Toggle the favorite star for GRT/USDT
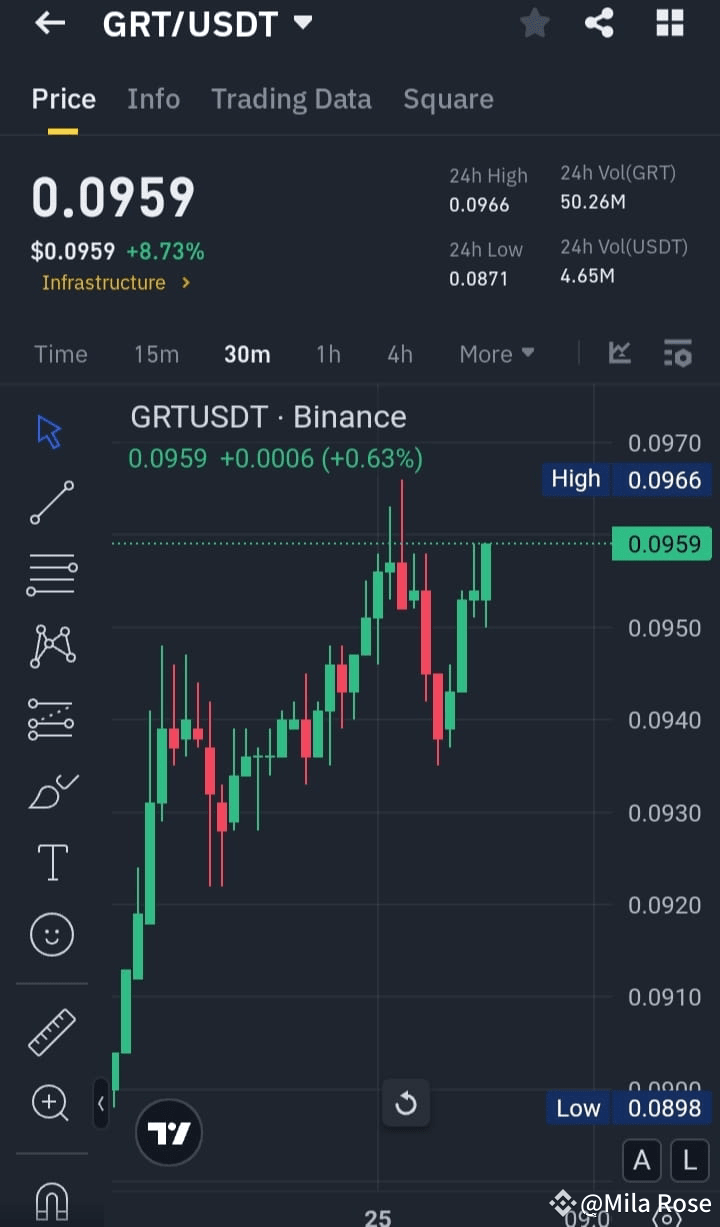Screen dimensions: 720x1227 point(534,23)
